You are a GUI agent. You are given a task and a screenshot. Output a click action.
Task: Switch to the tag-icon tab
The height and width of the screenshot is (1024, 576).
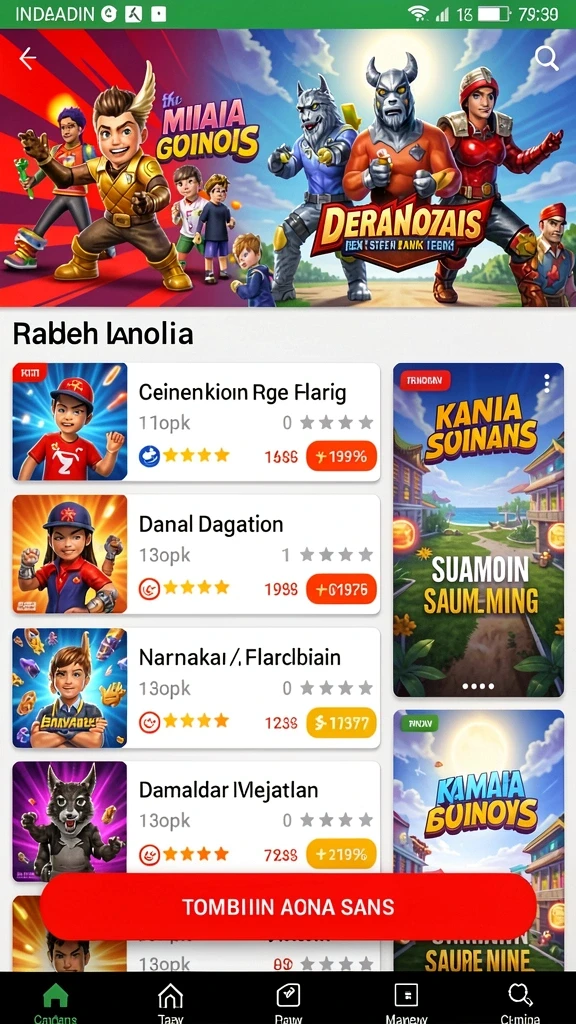288,1000
